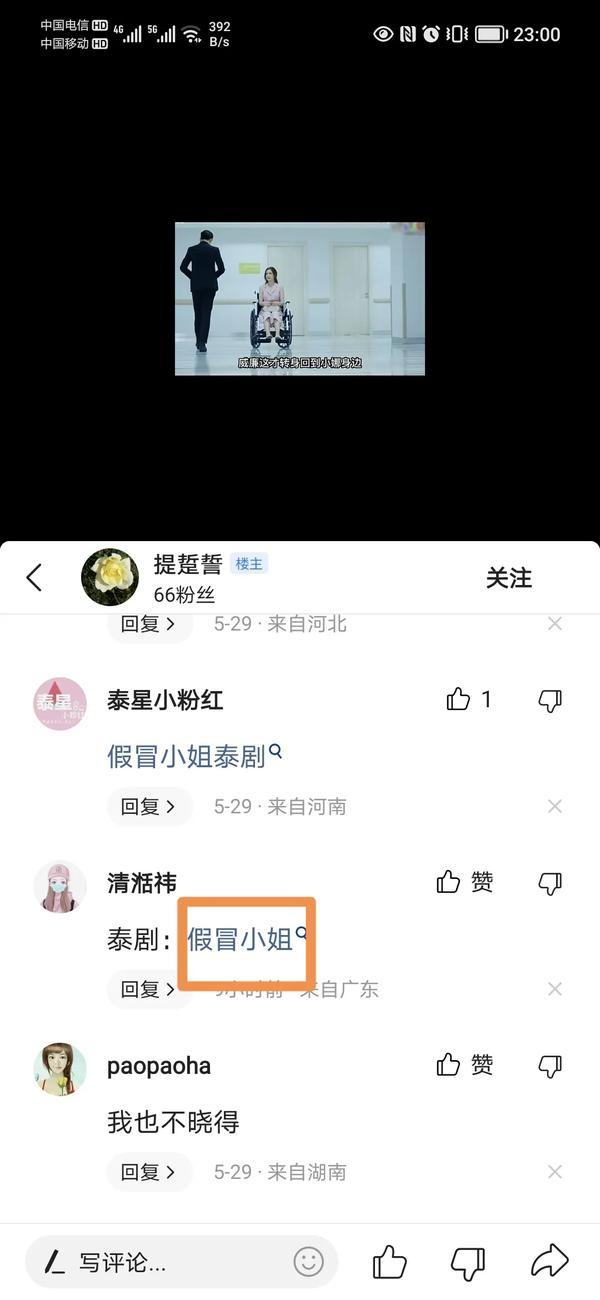Dislike 泰星小粉红's comment
600x1300 pixels.
(550, 700)
